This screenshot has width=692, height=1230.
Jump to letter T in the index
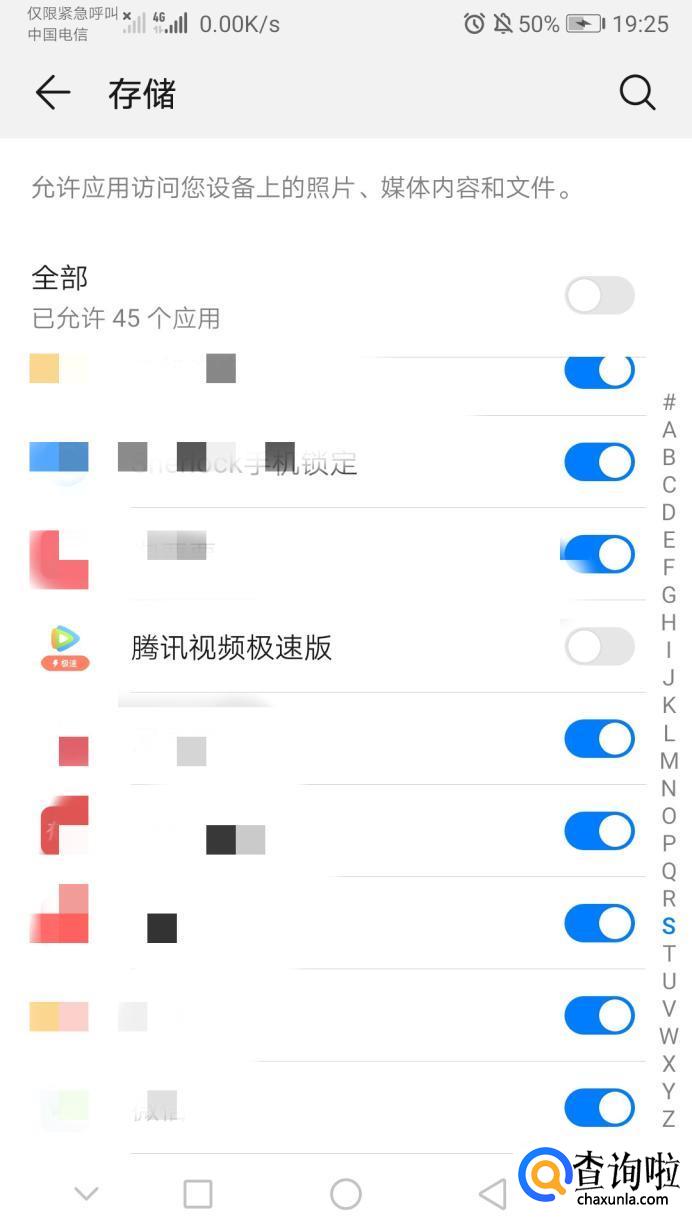(x=669, y=954)
